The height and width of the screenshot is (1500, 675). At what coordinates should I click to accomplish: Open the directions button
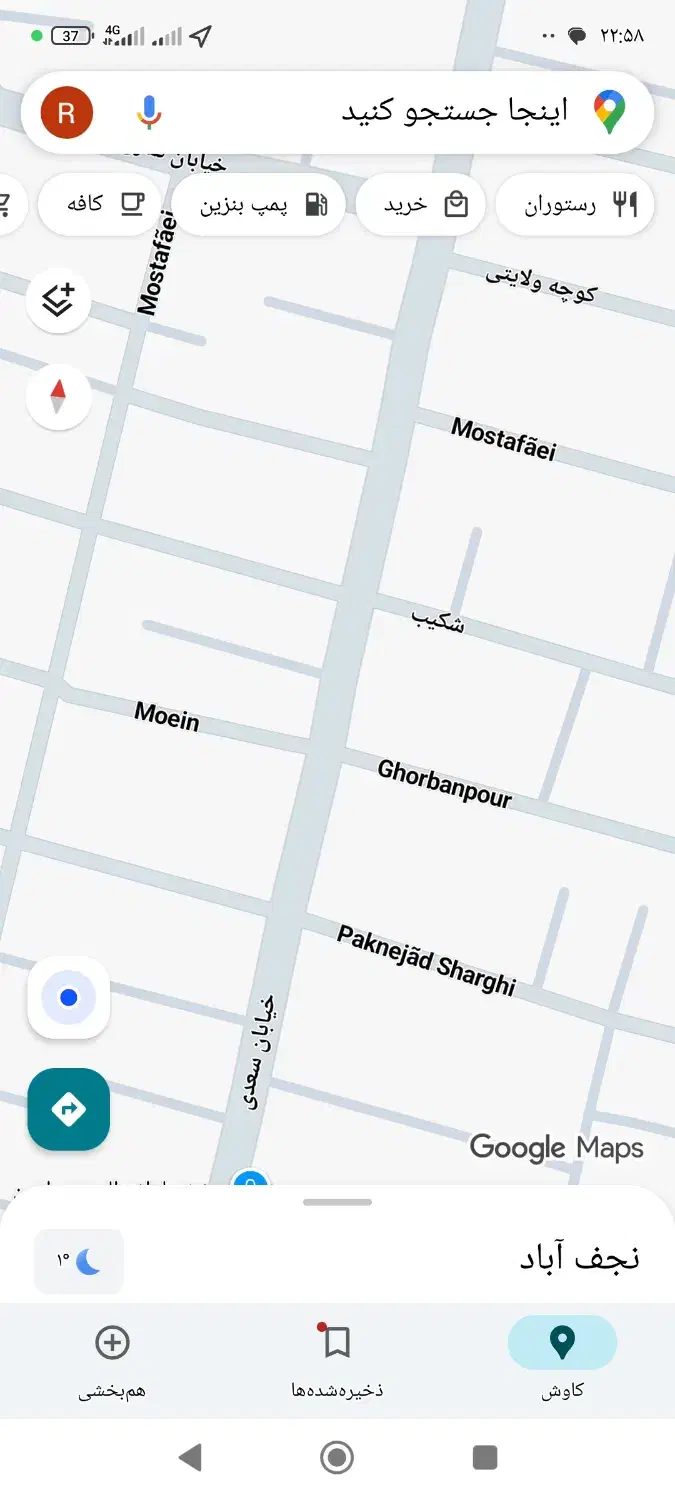tap(68, 1108)
